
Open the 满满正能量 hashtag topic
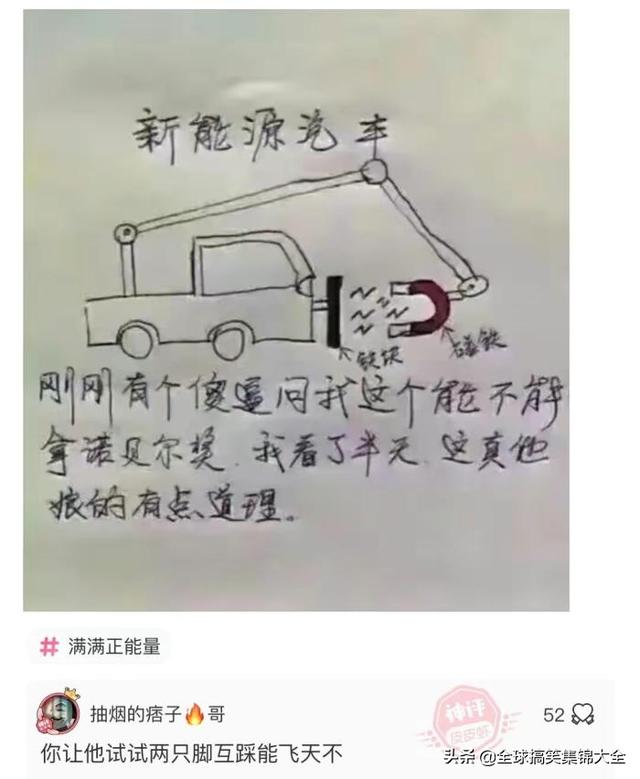100,647
